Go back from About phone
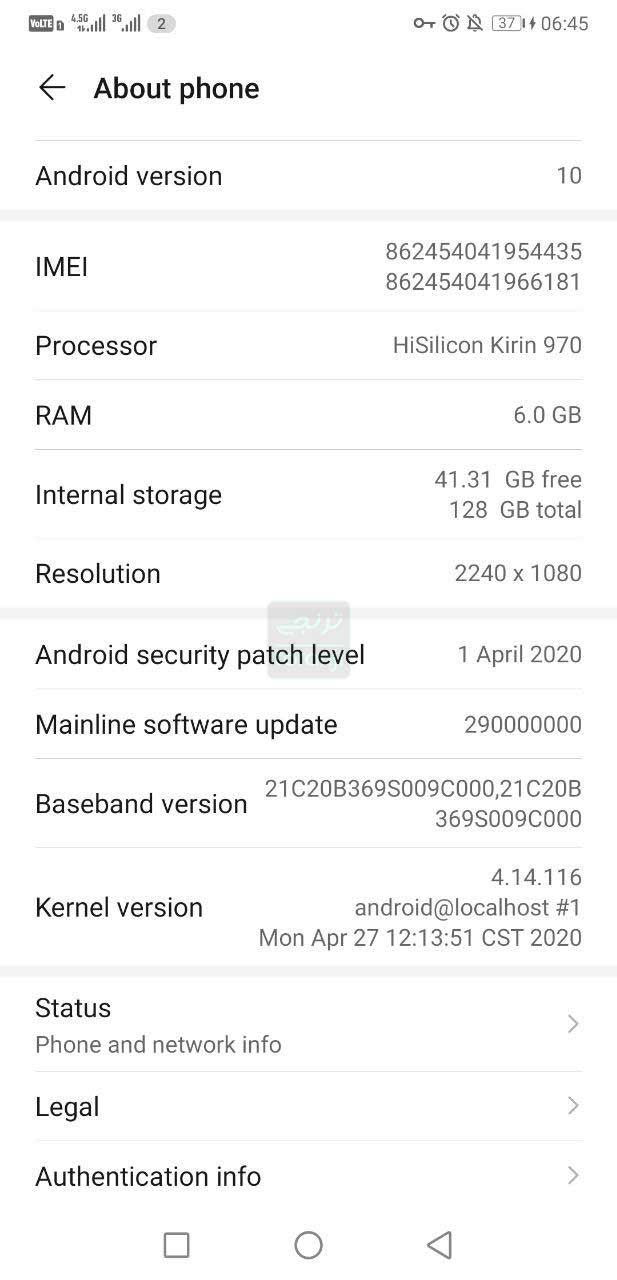This screenshot has height=1280, width=617. click(x=52, y=88)
